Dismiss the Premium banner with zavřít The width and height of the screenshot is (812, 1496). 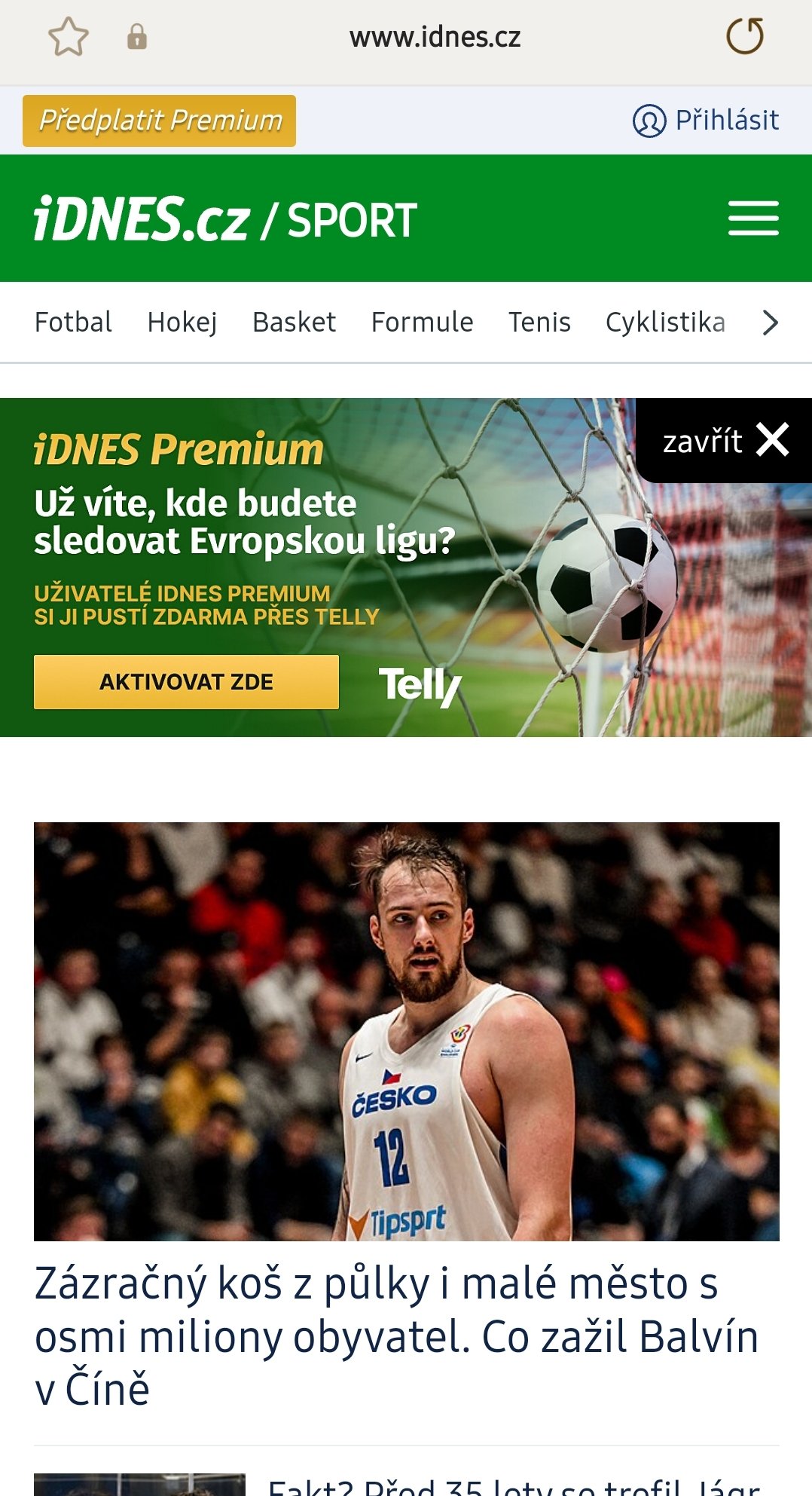724,440
